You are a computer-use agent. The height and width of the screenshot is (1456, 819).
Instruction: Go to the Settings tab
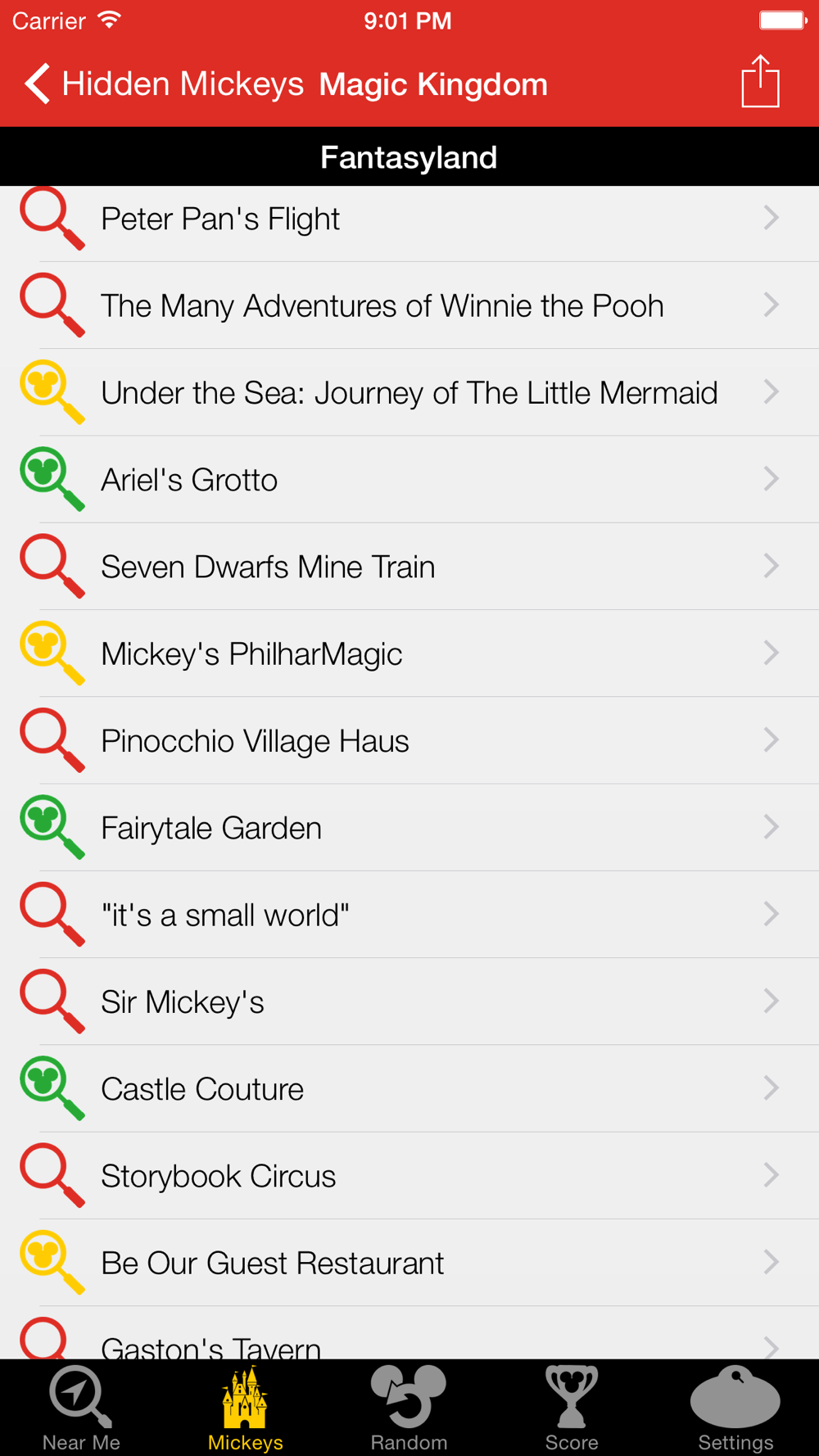point(735,1409)
